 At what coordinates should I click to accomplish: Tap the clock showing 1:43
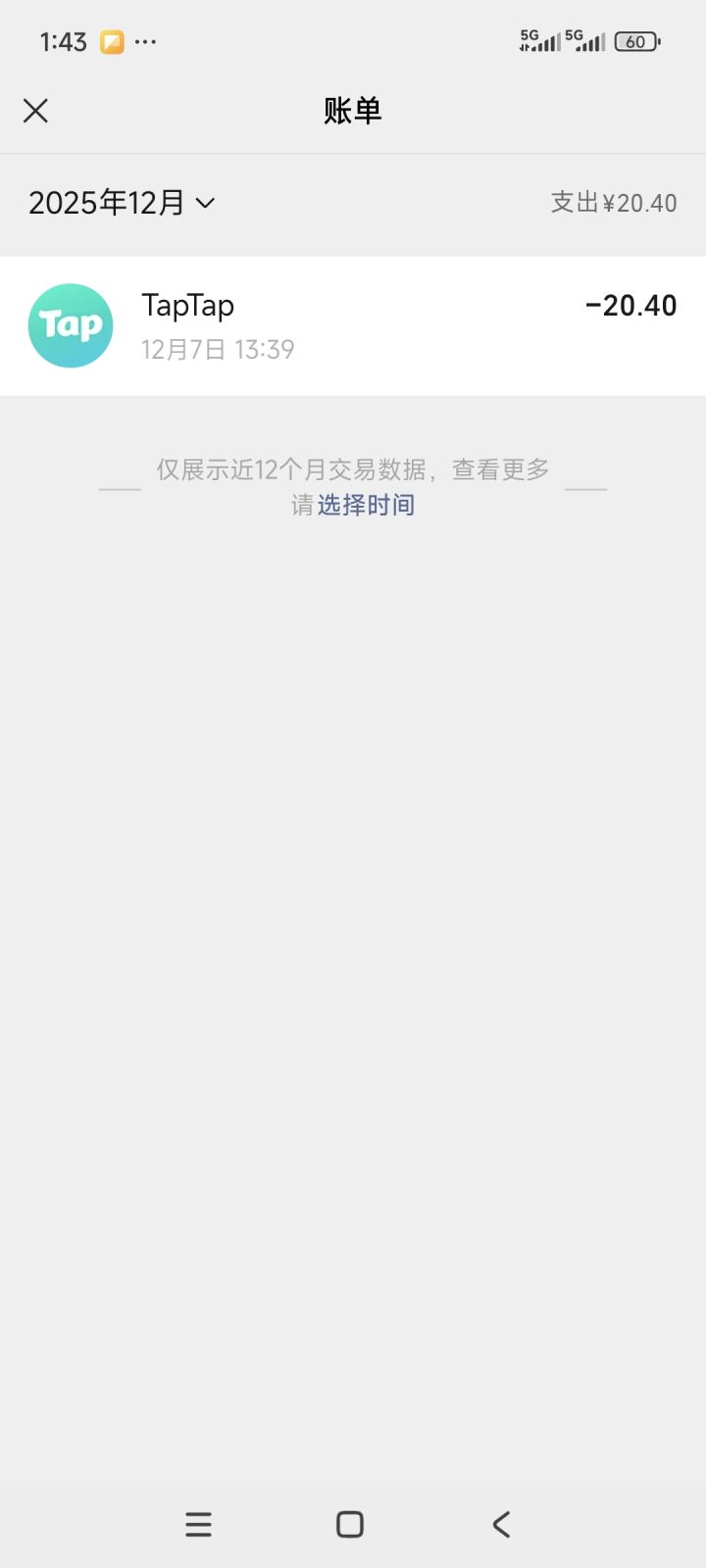point(64,40)
